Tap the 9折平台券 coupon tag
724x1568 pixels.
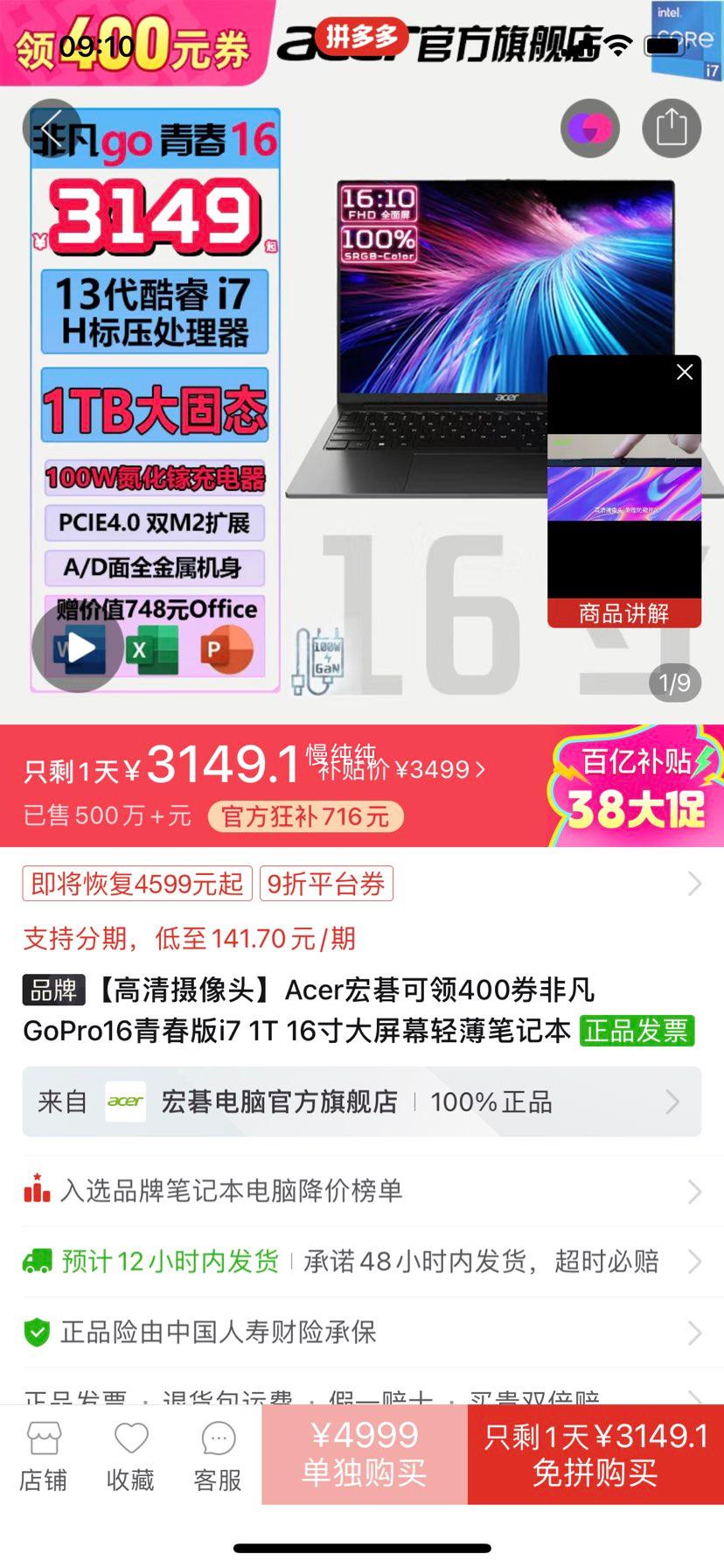tap(326, 884)
